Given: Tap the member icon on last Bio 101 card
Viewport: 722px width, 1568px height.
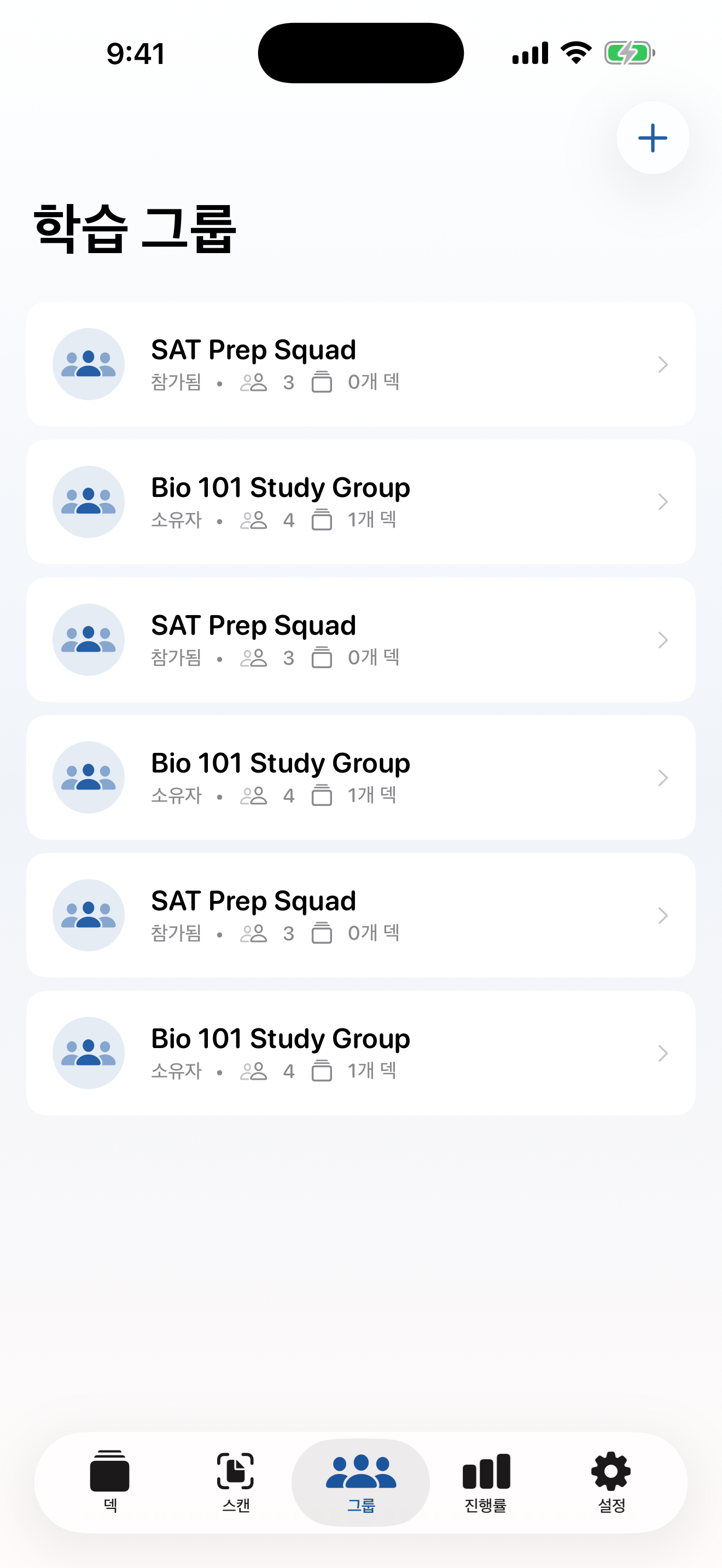Looking at the screenshot, I should click(254, 1070).
